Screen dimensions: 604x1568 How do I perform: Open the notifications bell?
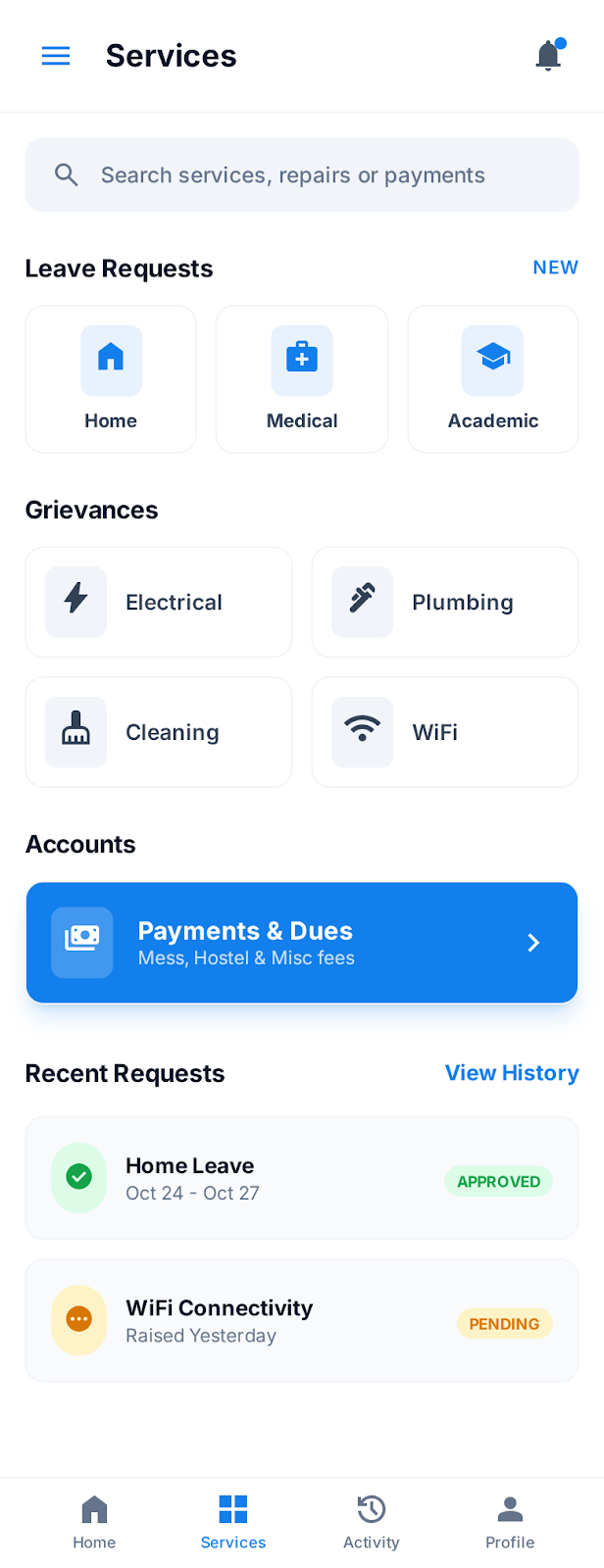pos(548,56)
